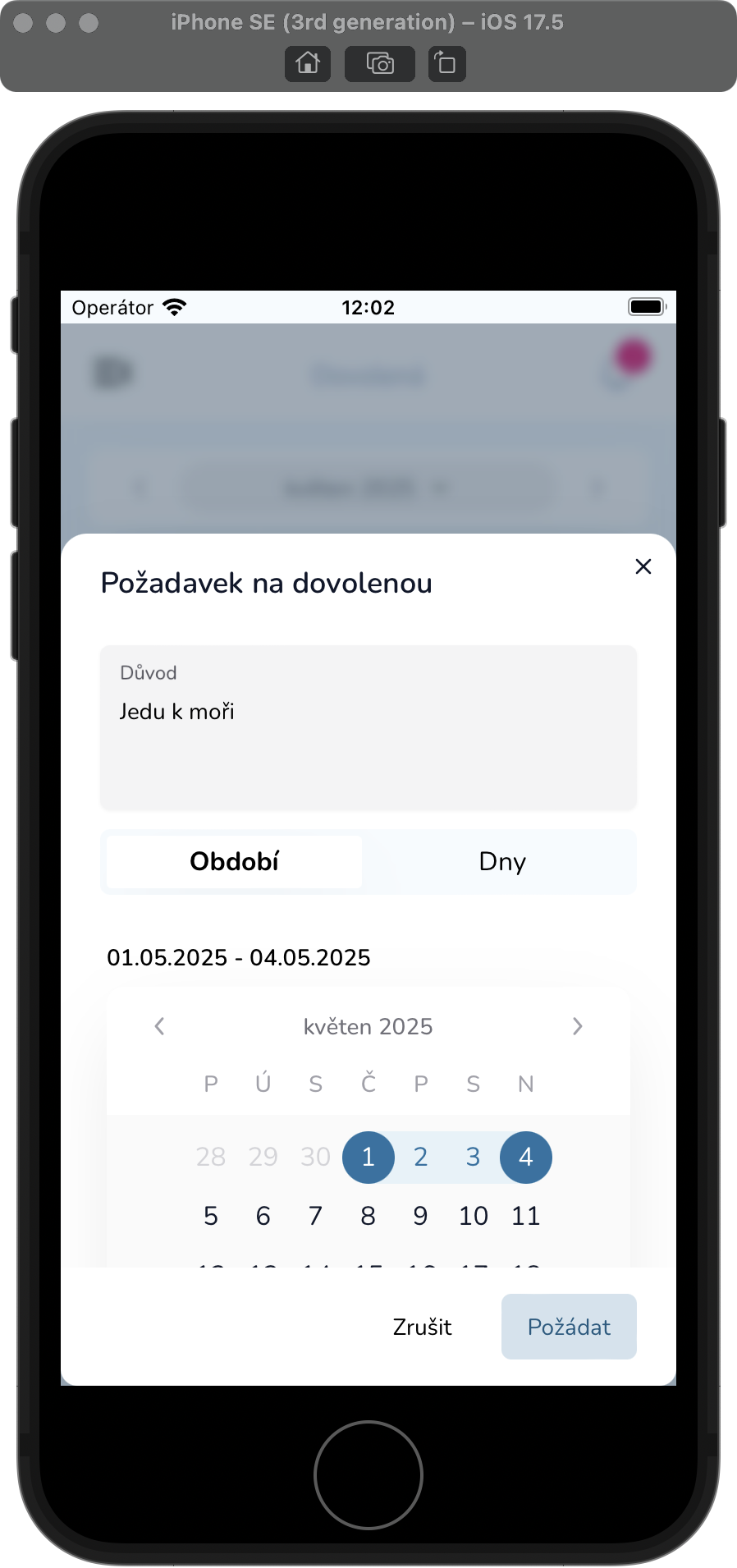
Task: Take a simulator screenshot
Action: 380,63
